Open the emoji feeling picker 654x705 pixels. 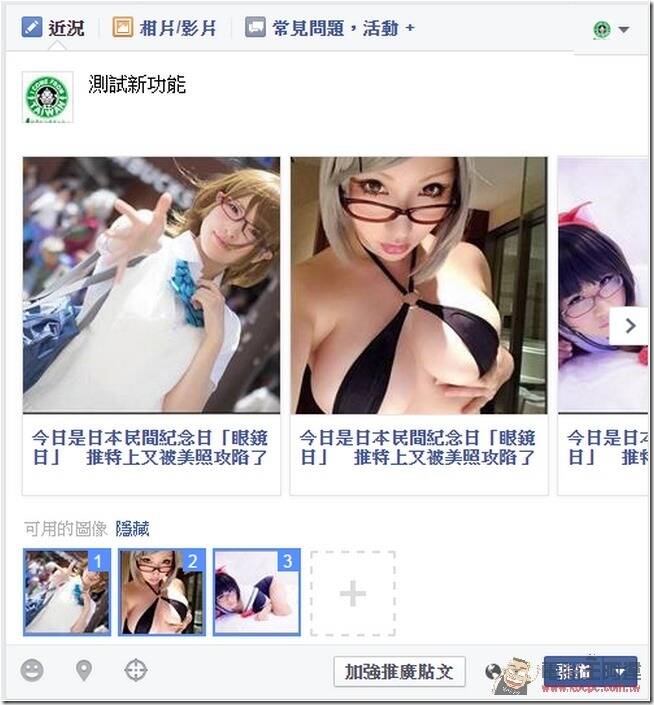32,671
